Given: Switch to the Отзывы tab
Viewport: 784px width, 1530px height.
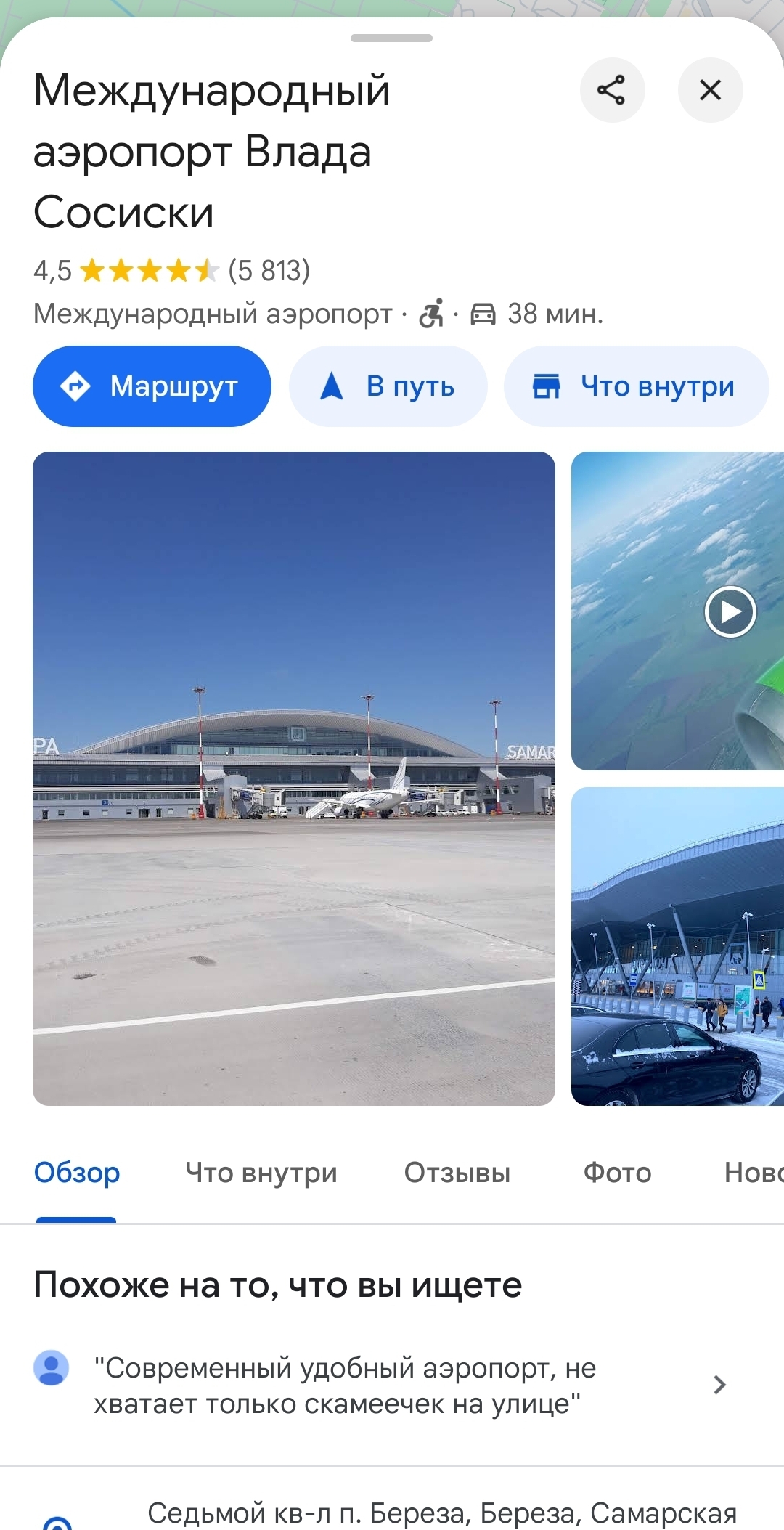Looking at the screenshot, I should [457, 1173].
